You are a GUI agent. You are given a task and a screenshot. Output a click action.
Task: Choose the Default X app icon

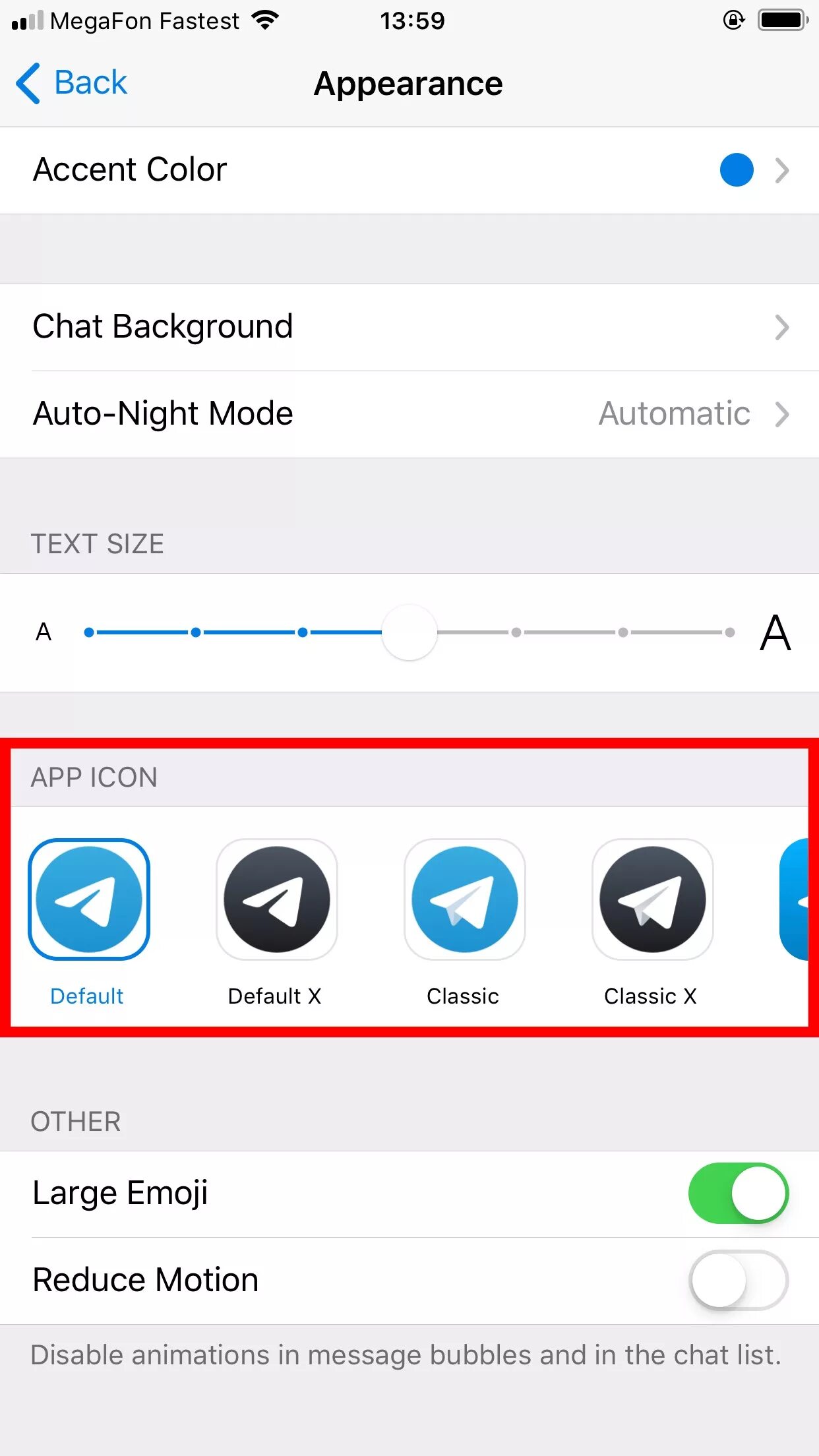point(277,899)
